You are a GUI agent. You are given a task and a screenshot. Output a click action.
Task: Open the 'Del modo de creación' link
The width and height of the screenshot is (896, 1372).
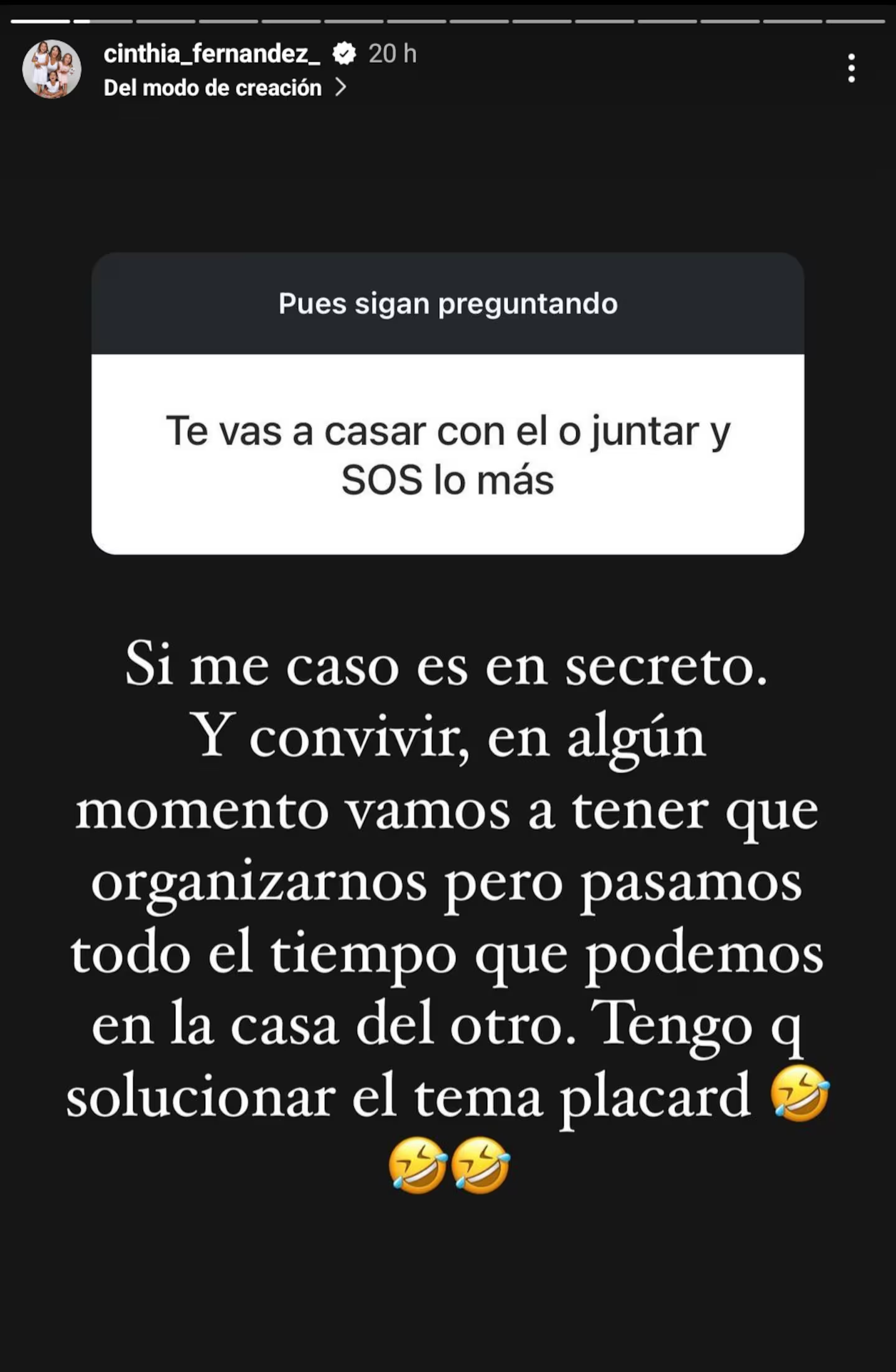223,88
